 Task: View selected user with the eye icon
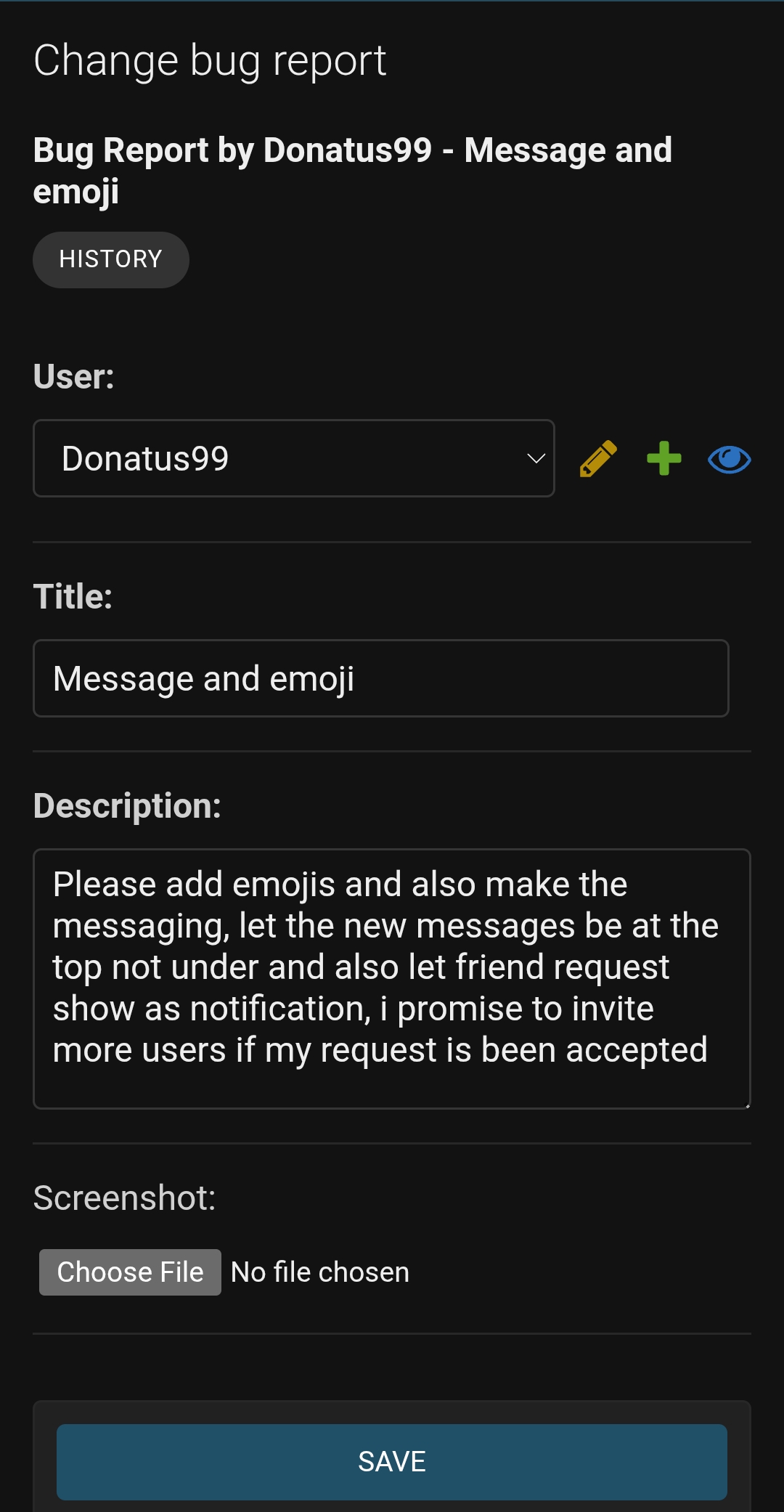[x=729, y=459]
